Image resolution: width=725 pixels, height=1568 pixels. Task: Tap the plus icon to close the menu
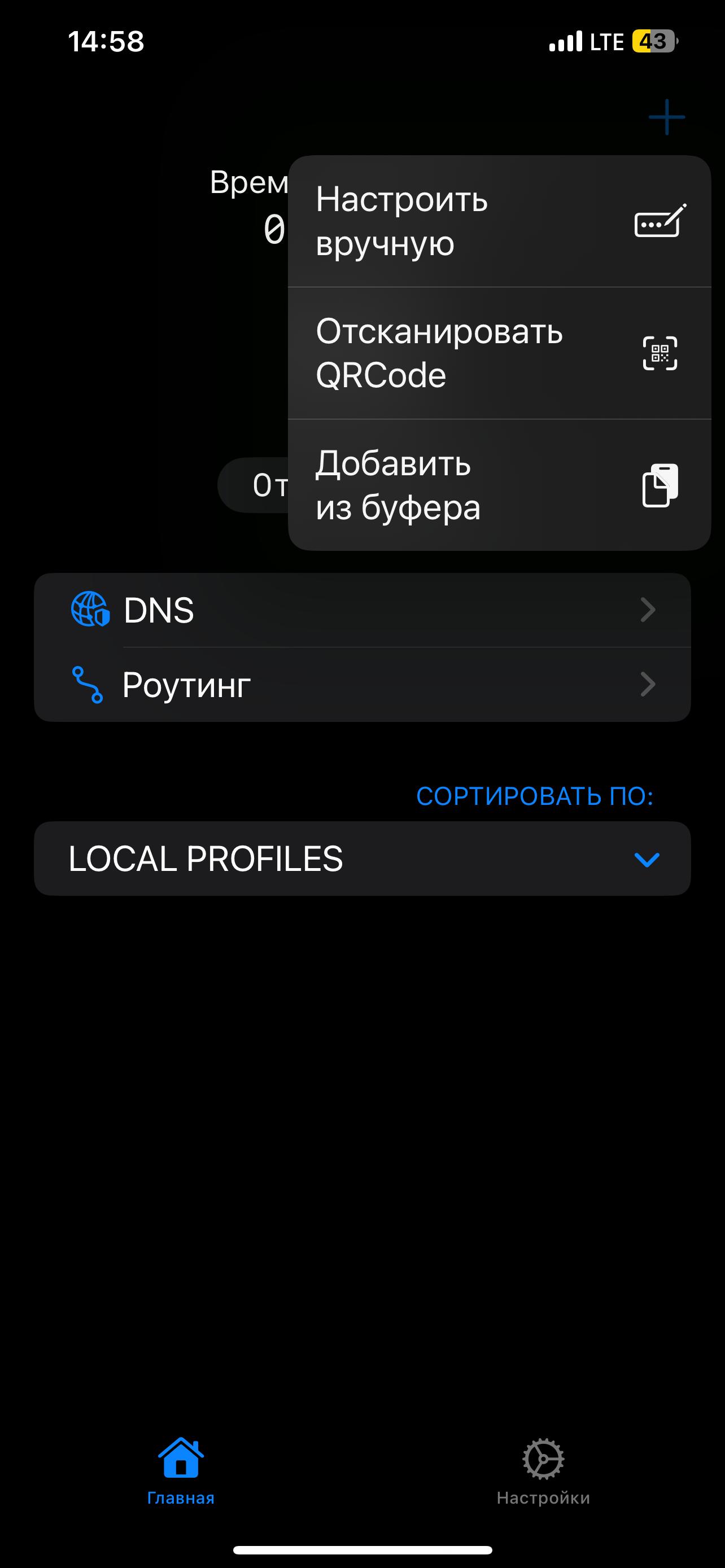pos(667,117)
